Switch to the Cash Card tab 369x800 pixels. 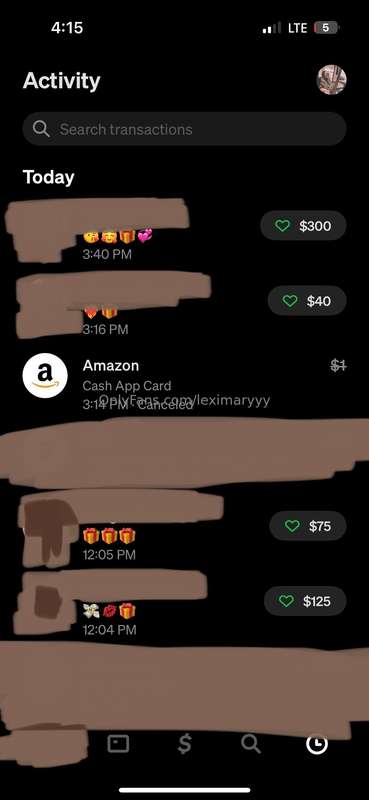(118, 744)
